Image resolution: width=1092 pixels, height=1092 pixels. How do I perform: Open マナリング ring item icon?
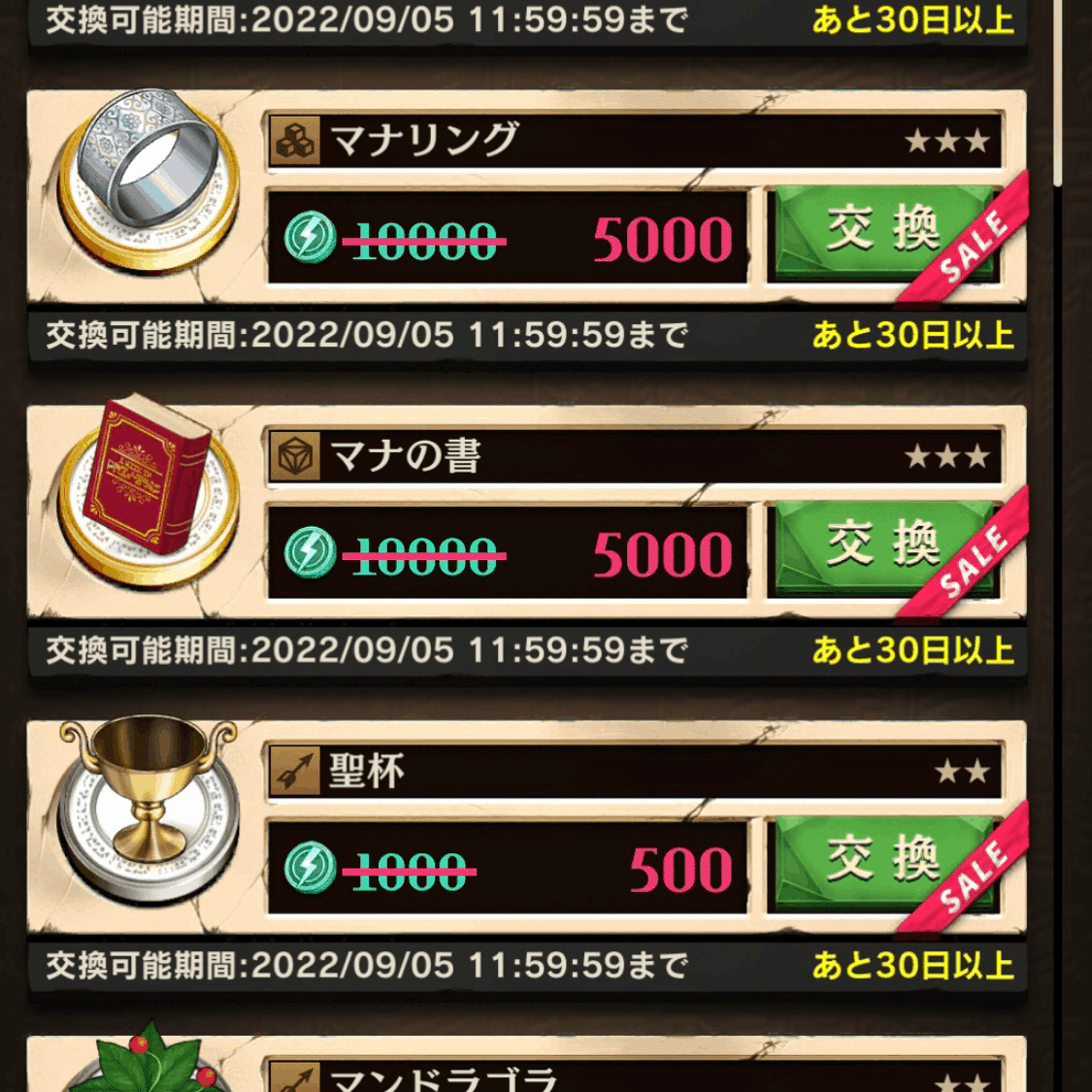149,182
